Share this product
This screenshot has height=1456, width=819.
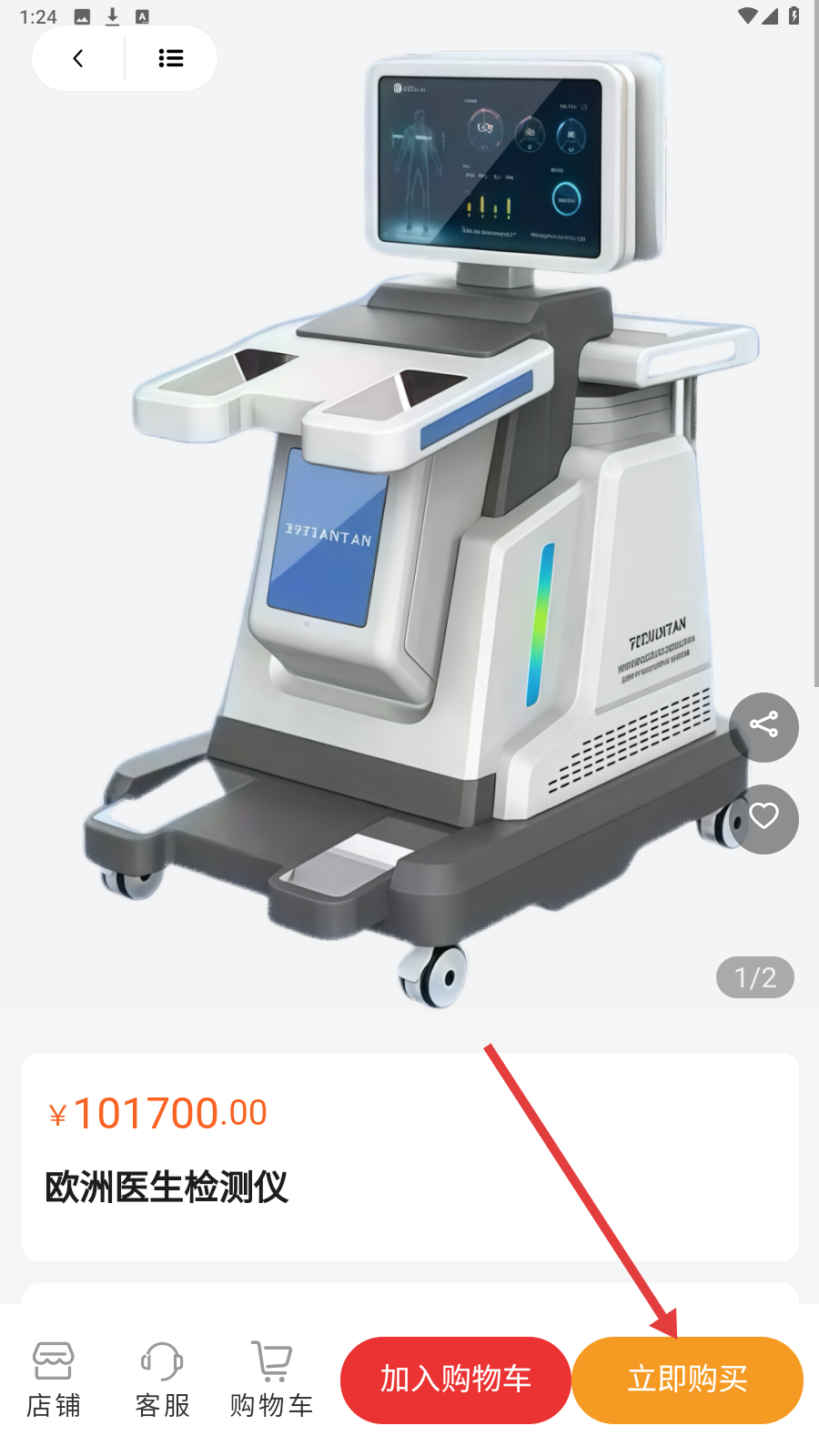(763, 725)
